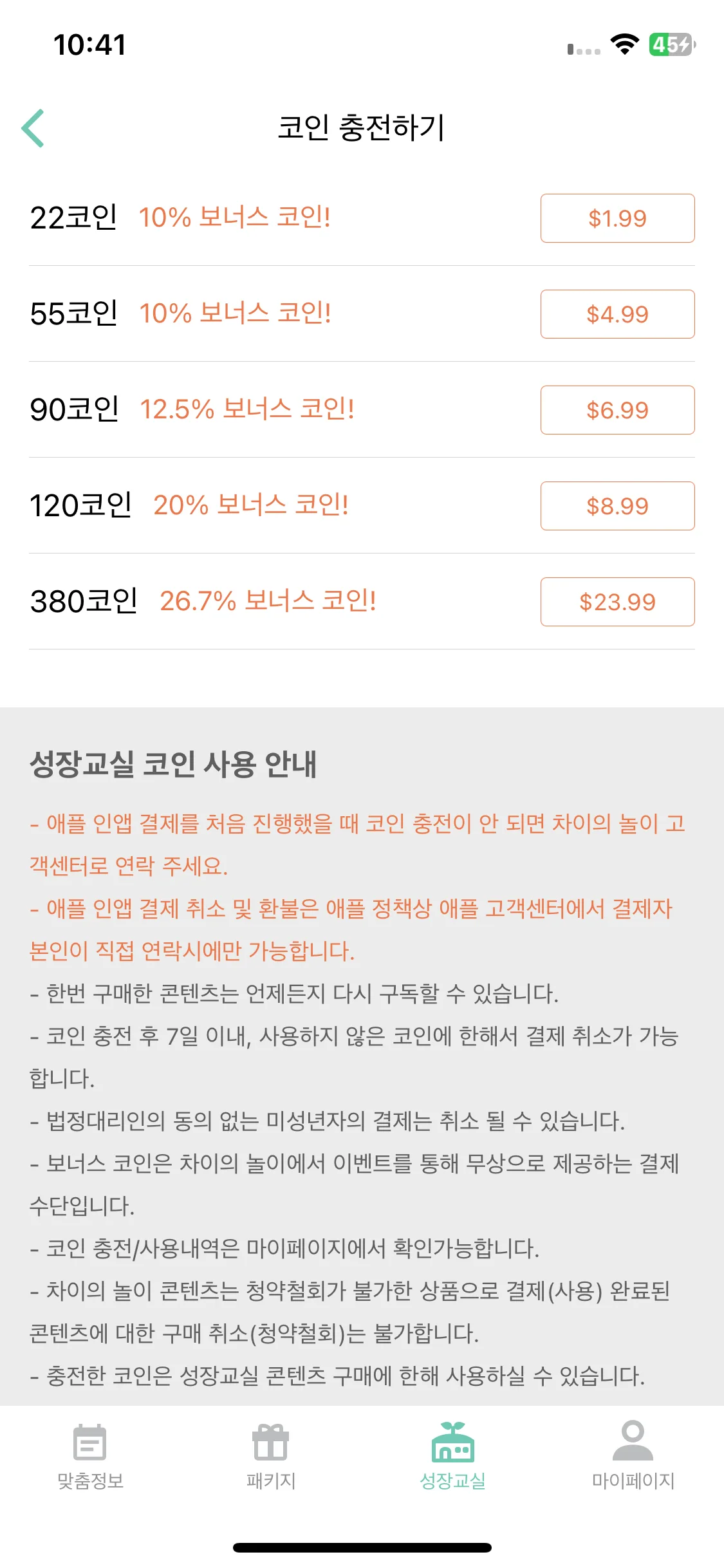Purchase 55 coins for $4.99
This screenshot has width=724, height=1568.
pyautogui.click(x=617, y=314)
